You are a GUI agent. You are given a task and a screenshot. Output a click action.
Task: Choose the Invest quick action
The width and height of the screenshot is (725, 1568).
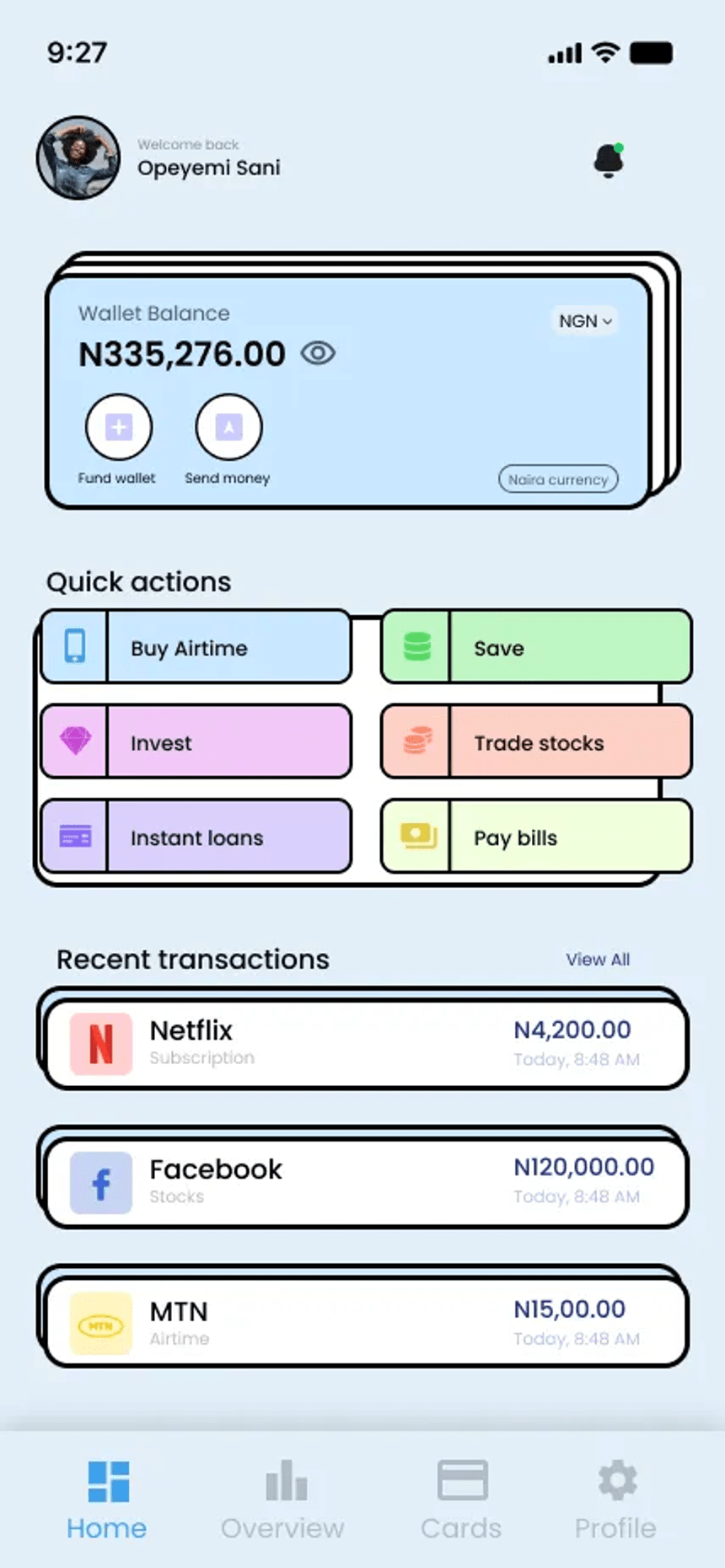(x=196, y=742)
